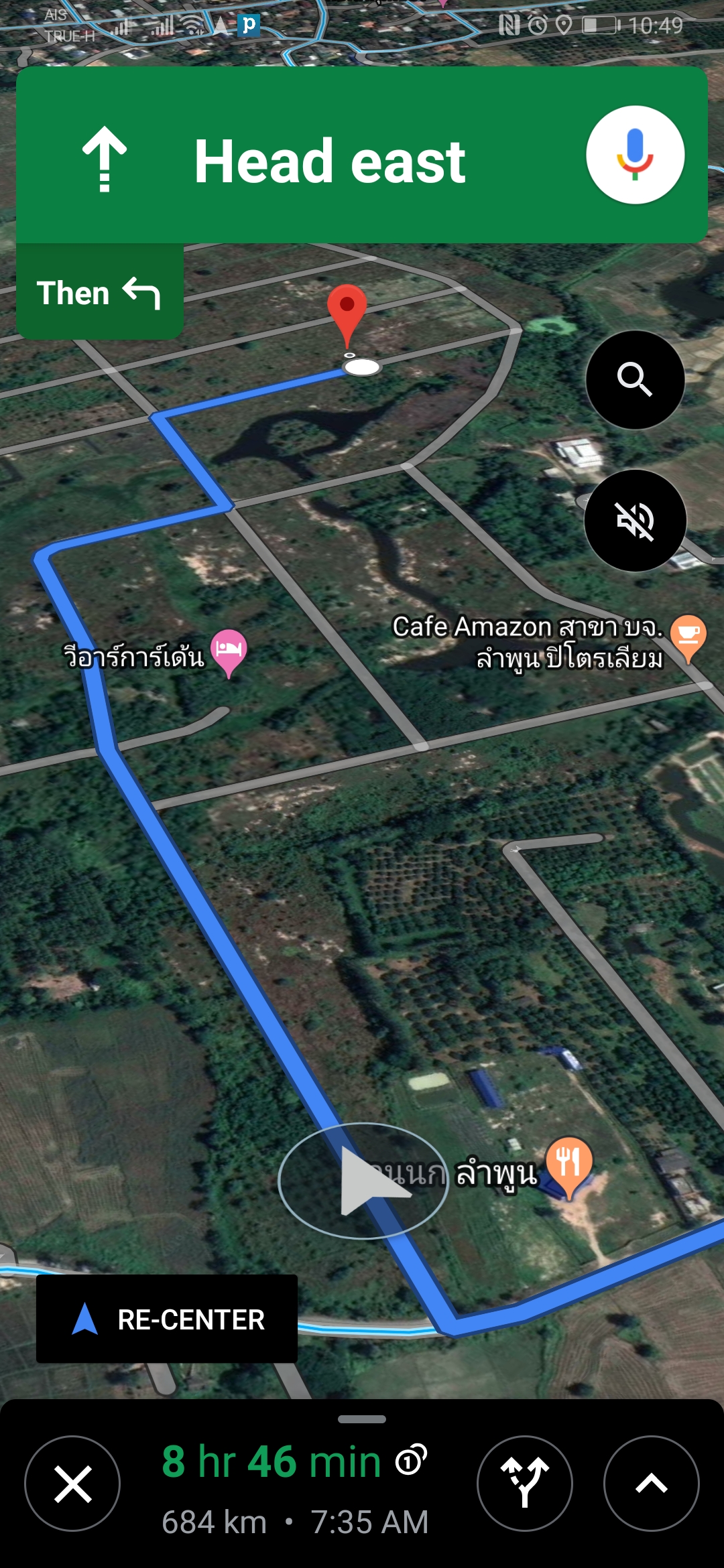This screenshot has width=724, height=1568.
Task: Preview the Then turn-left step
Action: (99, 292)
